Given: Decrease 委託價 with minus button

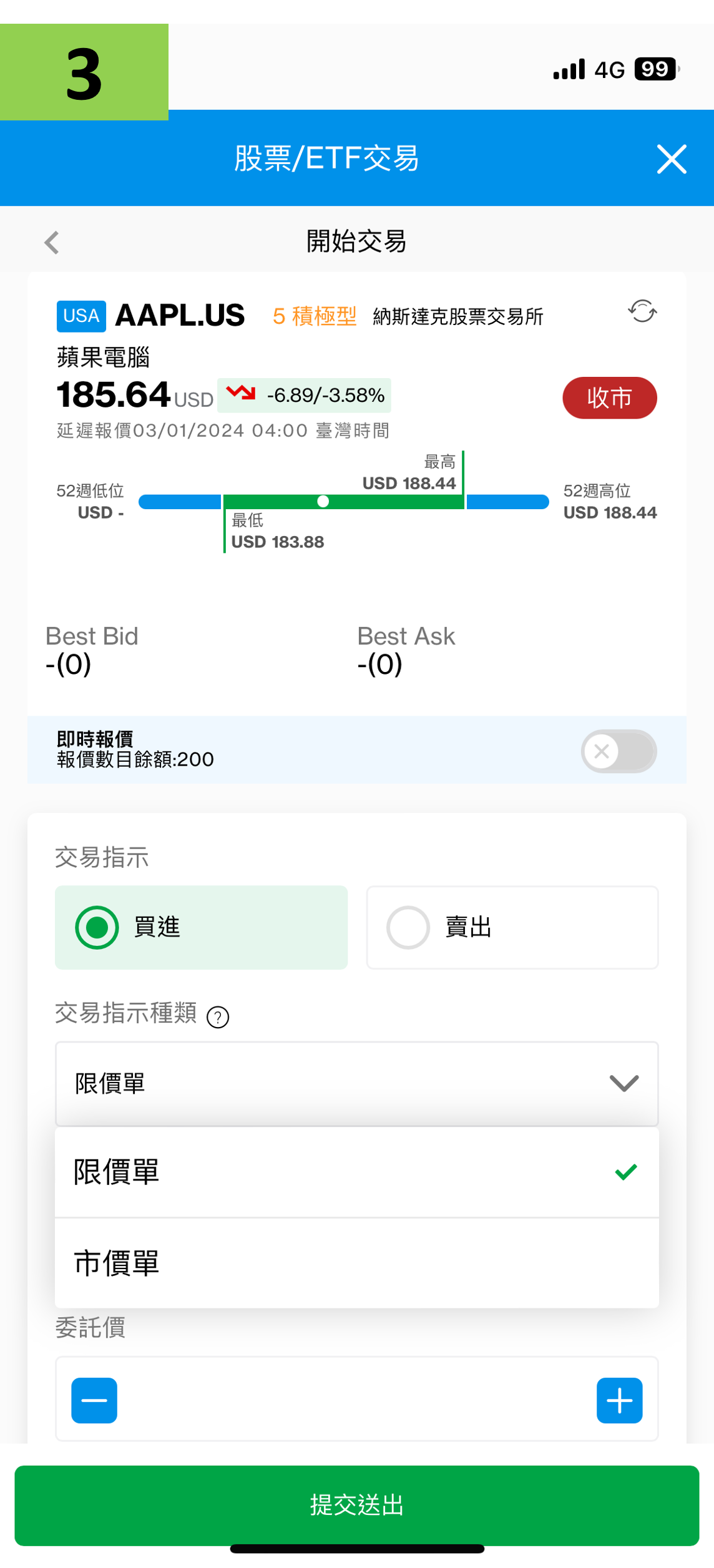Looking at the screenshot, I should [94, 1400].
